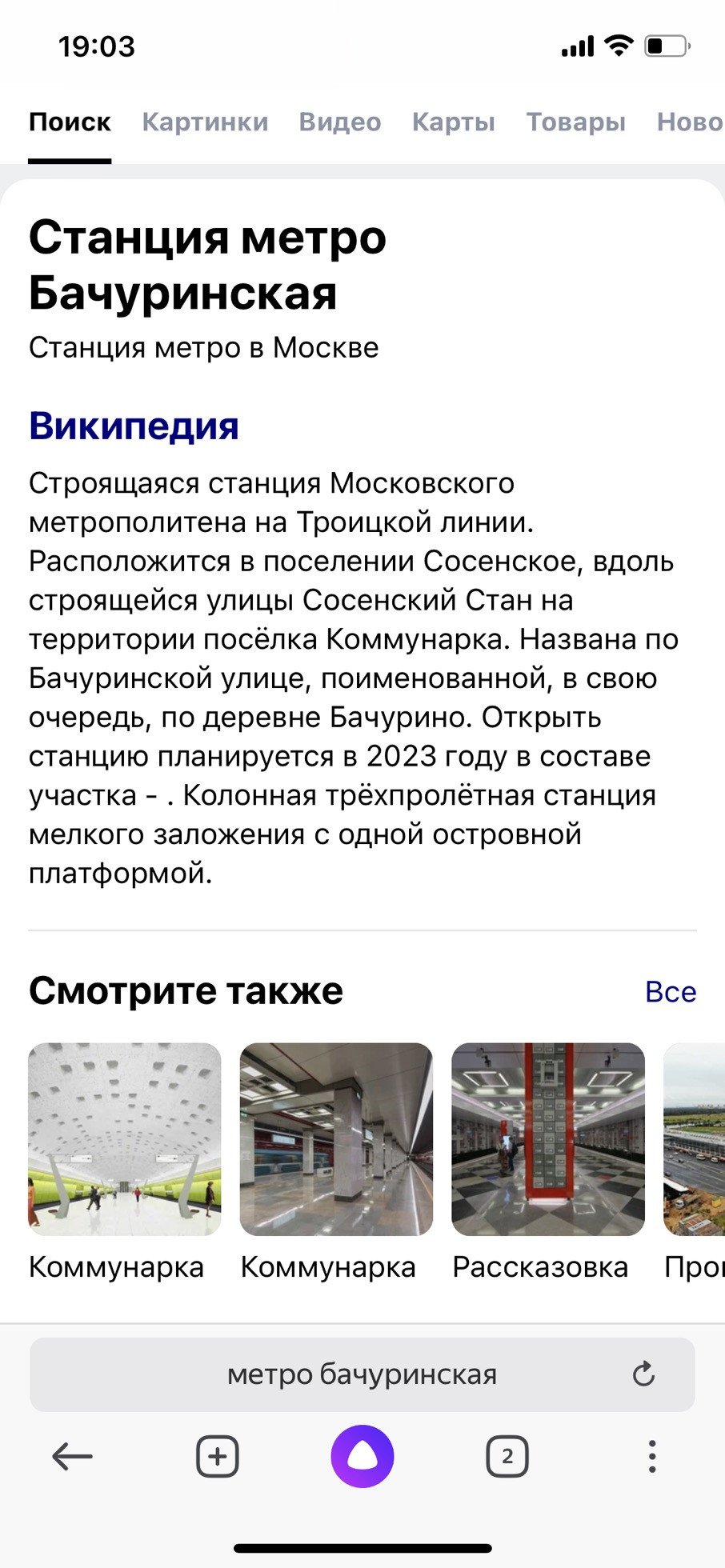Launch the Alice voice assistant
Screen dimensions: 725x1568
pyautogui.click(x=362, y=1457)
